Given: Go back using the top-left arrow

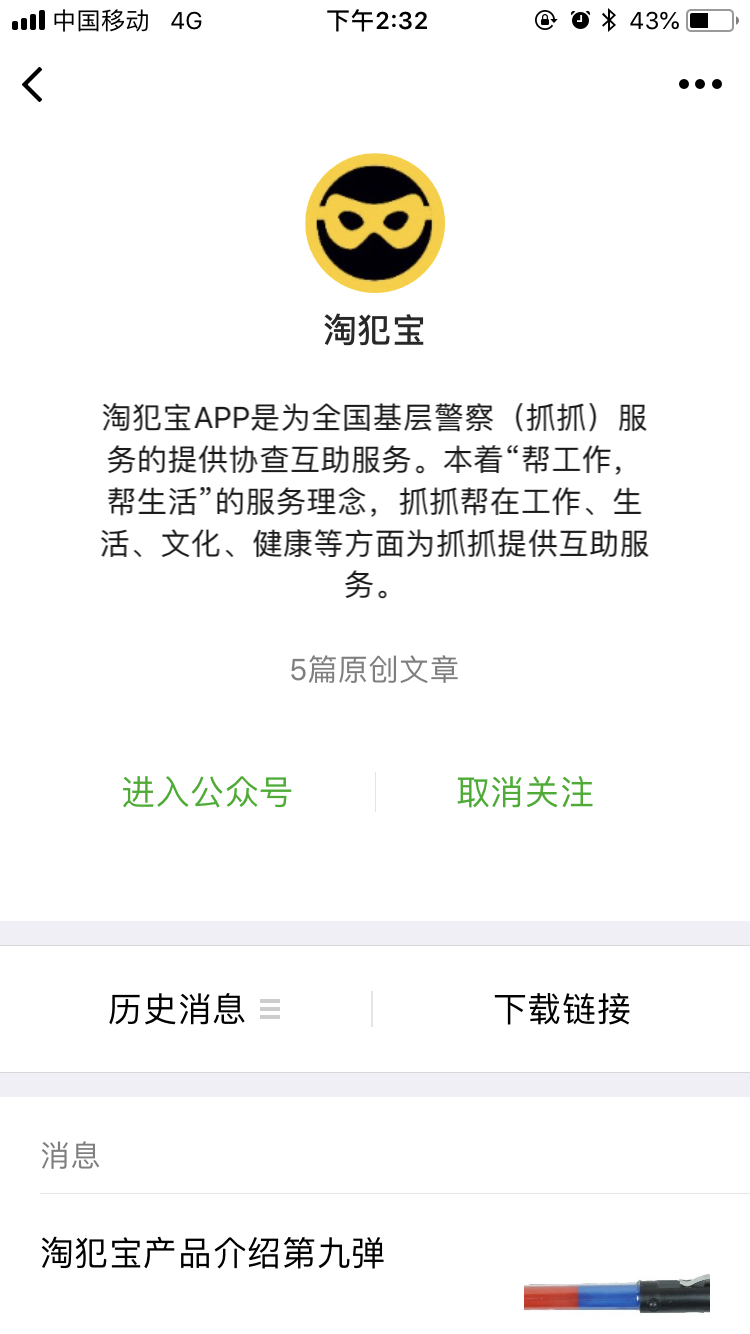Looking at the screenshot, I should point(33,84).
